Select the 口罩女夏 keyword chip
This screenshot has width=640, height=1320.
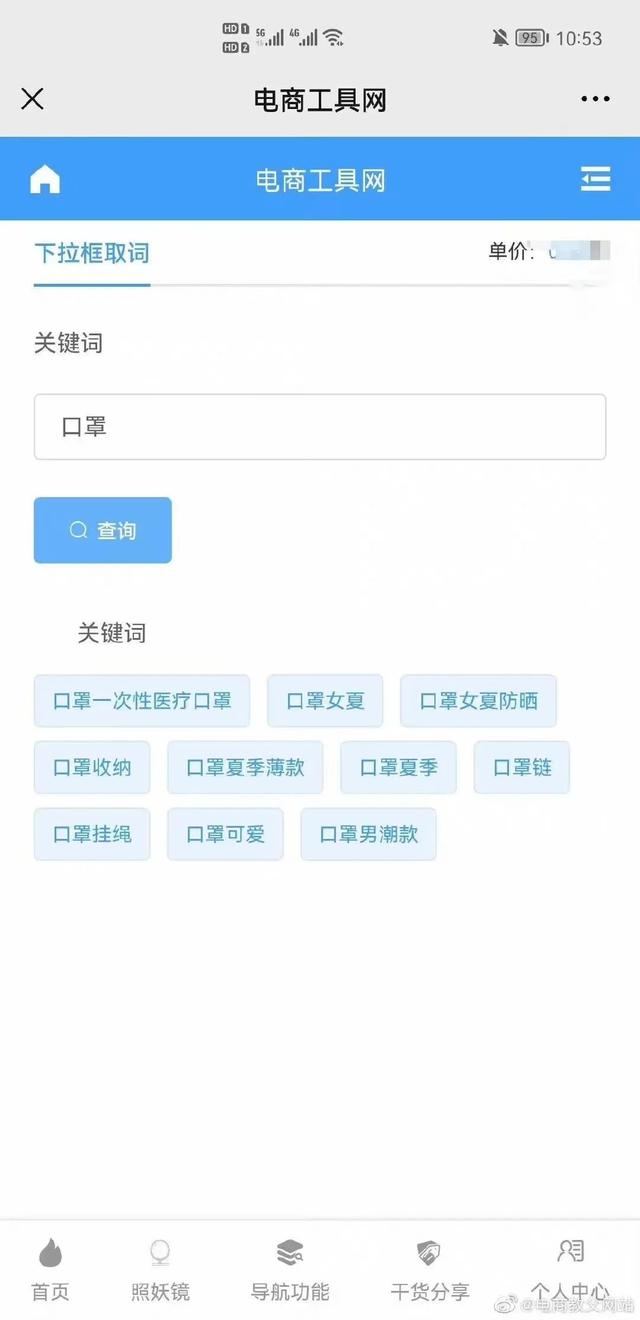(x=325, y=701)
